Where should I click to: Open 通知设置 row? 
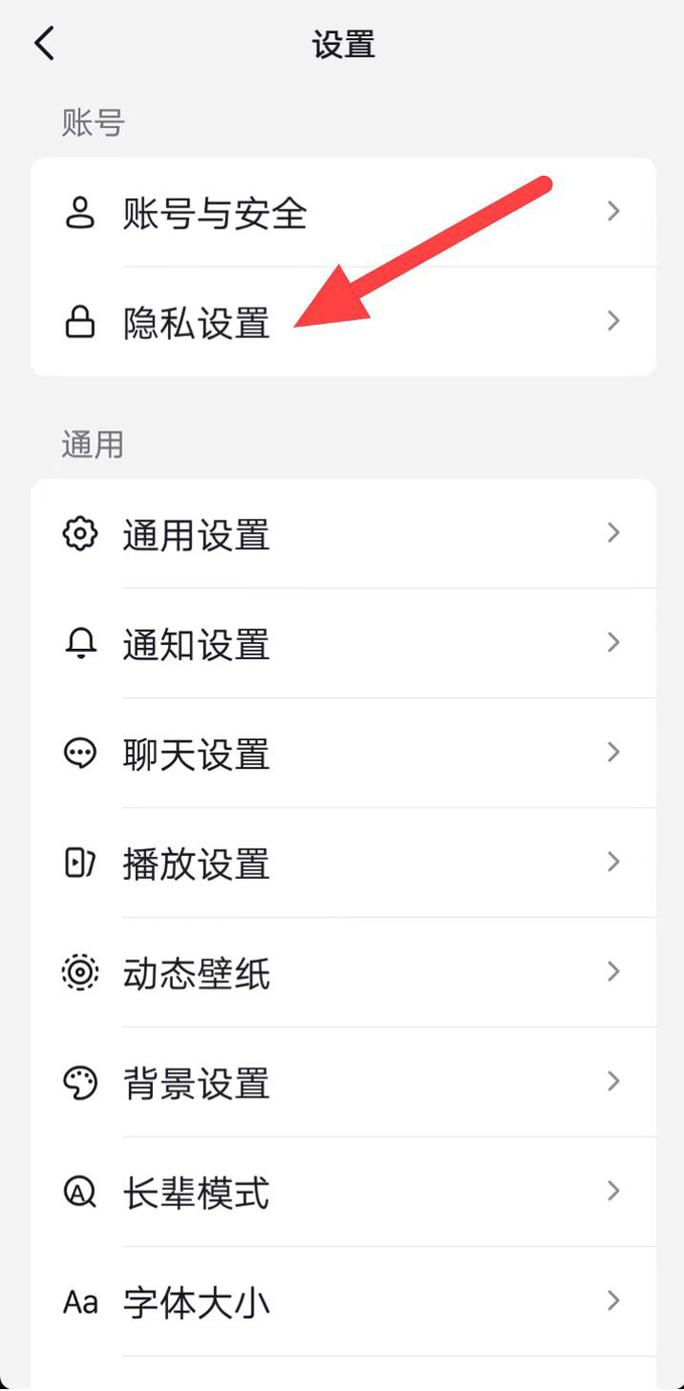342,644
